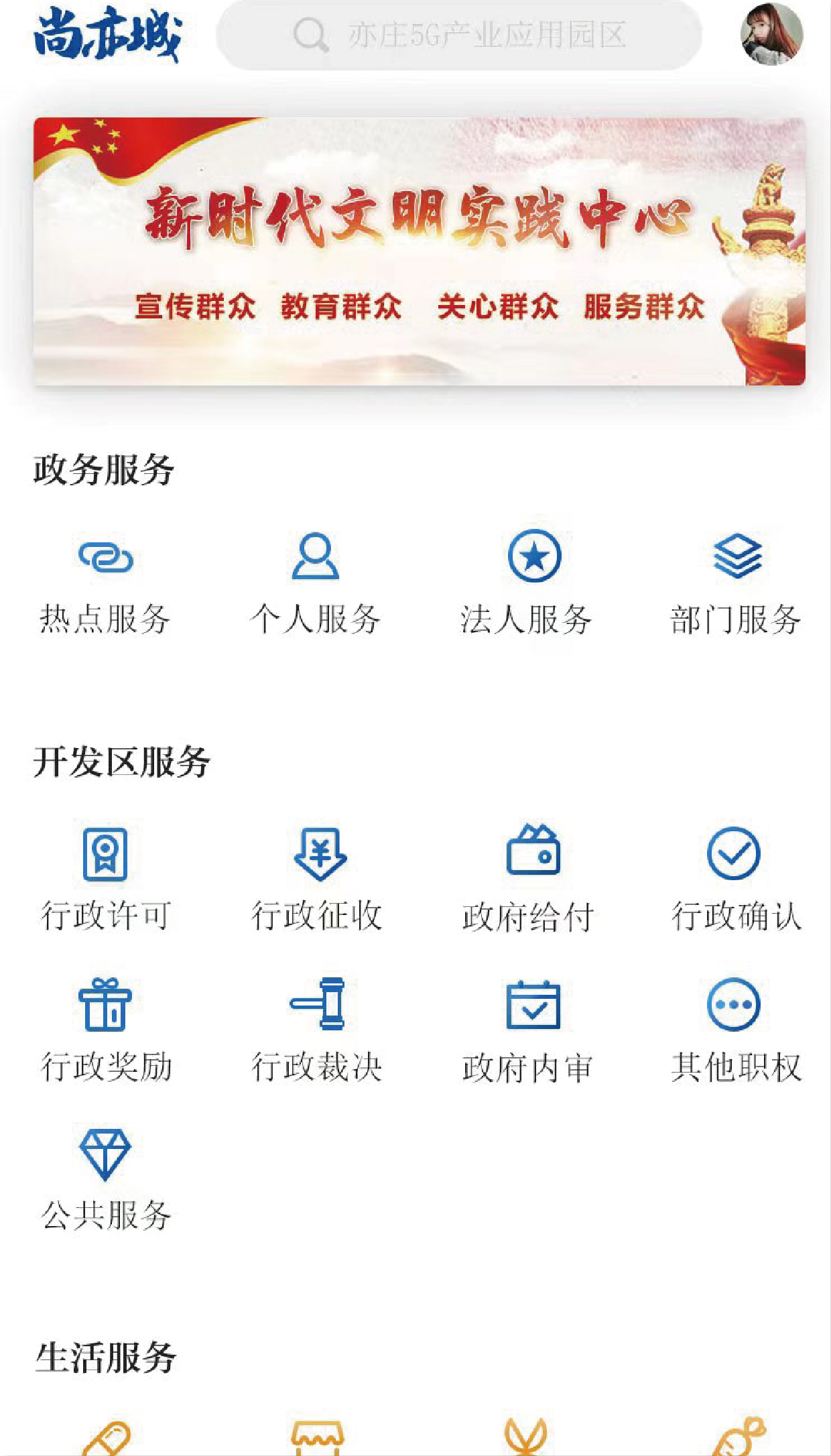Tap 行政确认

pyautogui.click(x=737, y=880)
